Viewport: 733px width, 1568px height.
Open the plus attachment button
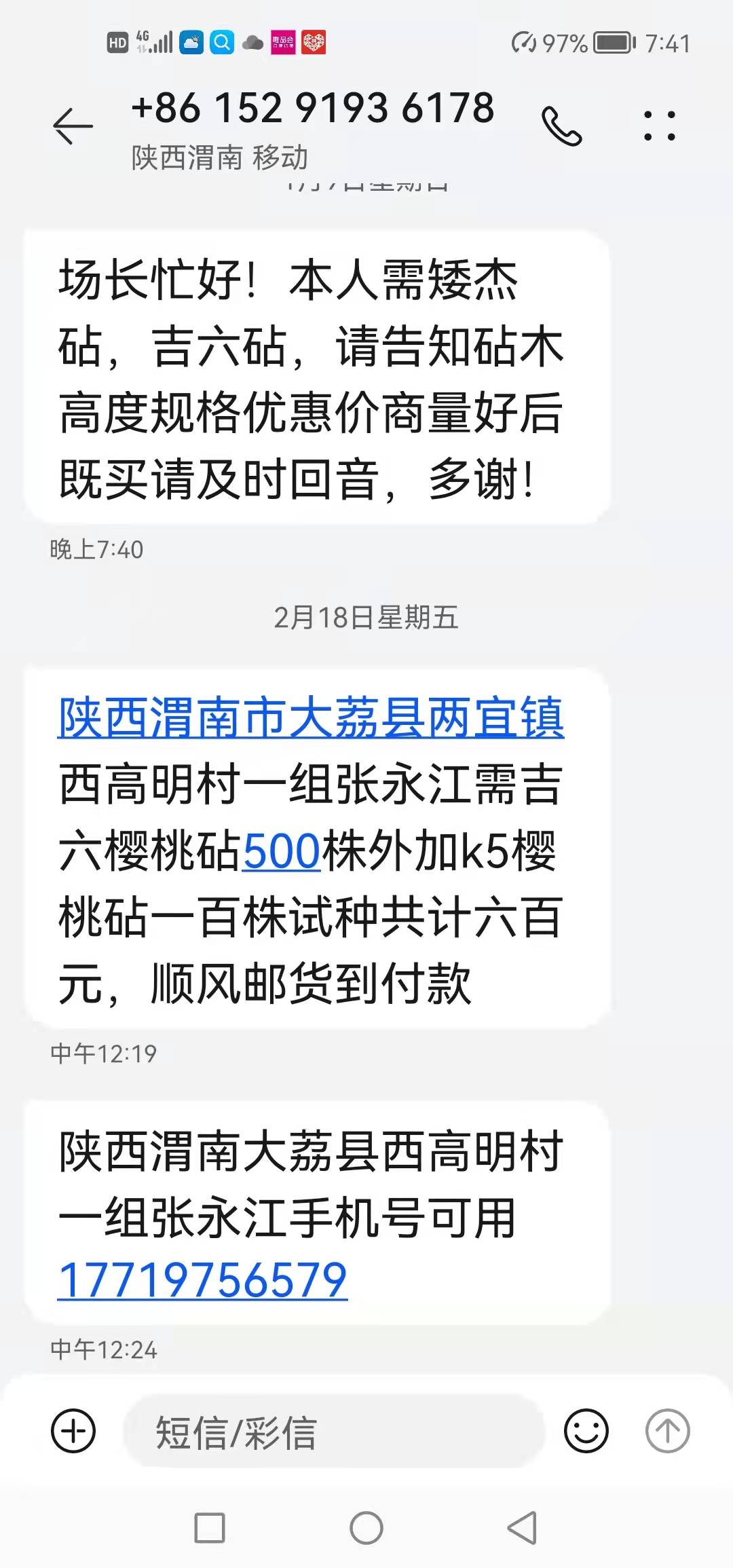pos(73,1431)
